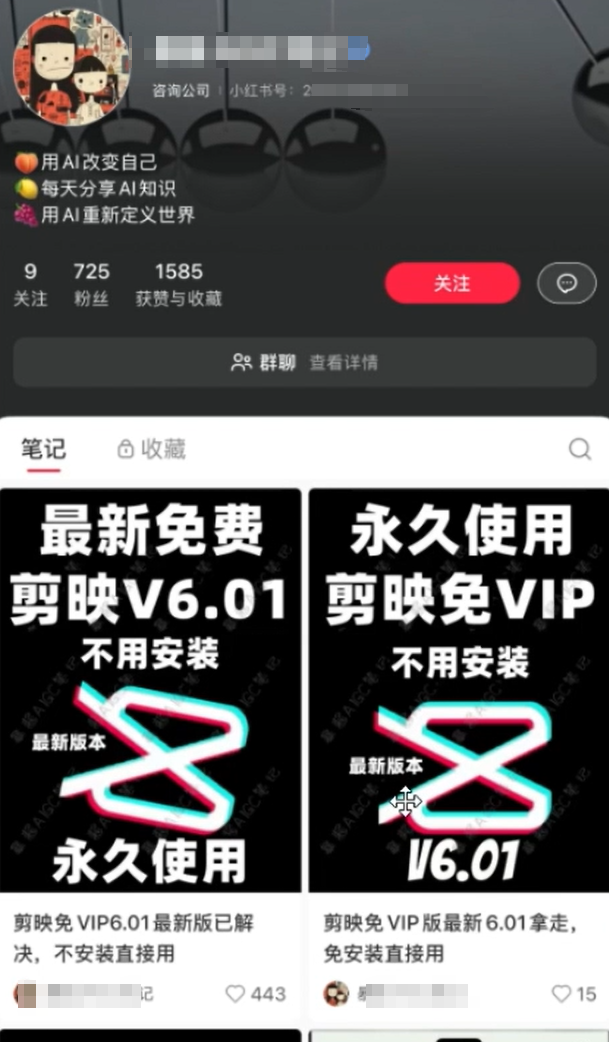This screenshot has height=1042, width=609.
Task: View the 725 粉丝 followers list
Action: (91, 284)
